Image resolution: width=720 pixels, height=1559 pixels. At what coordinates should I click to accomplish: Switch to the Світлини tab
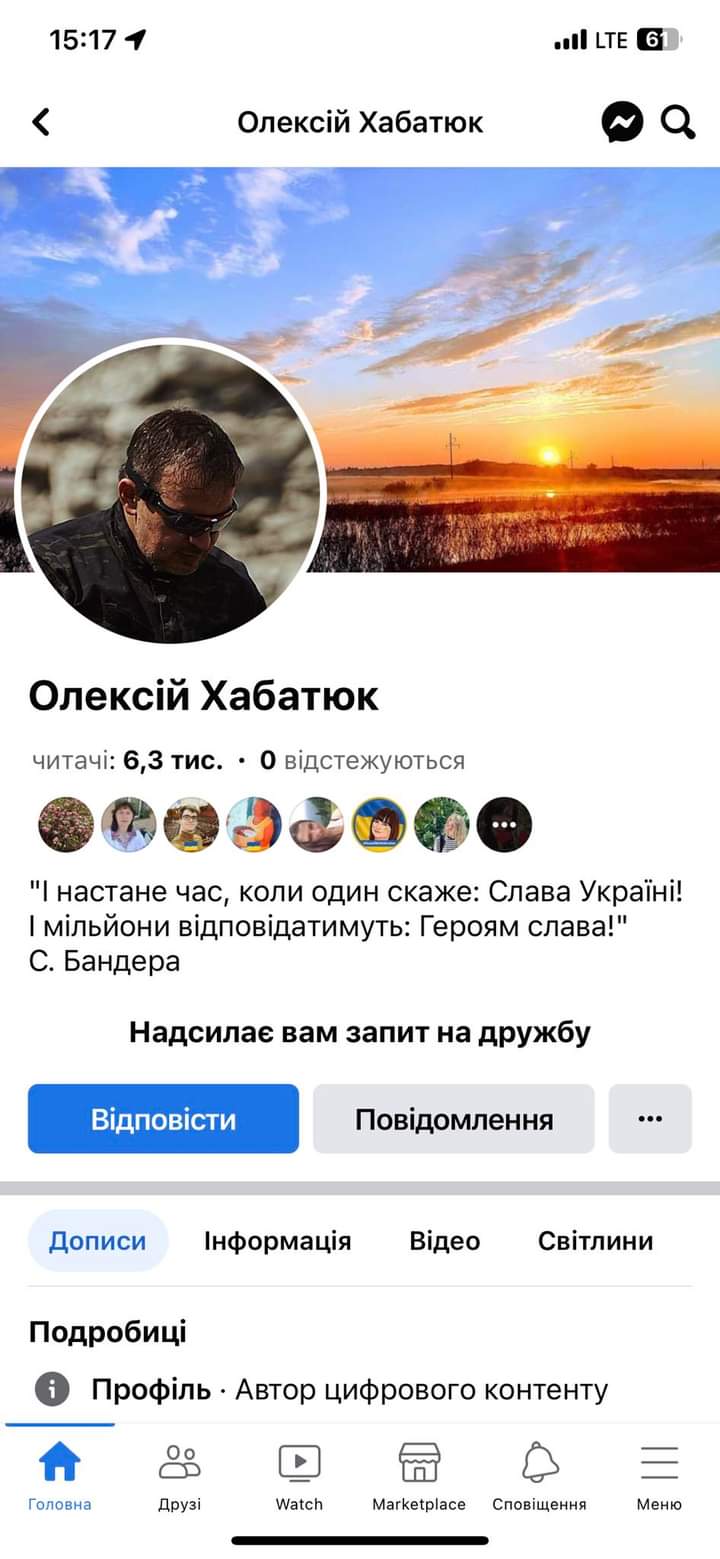coord(595,1241)
